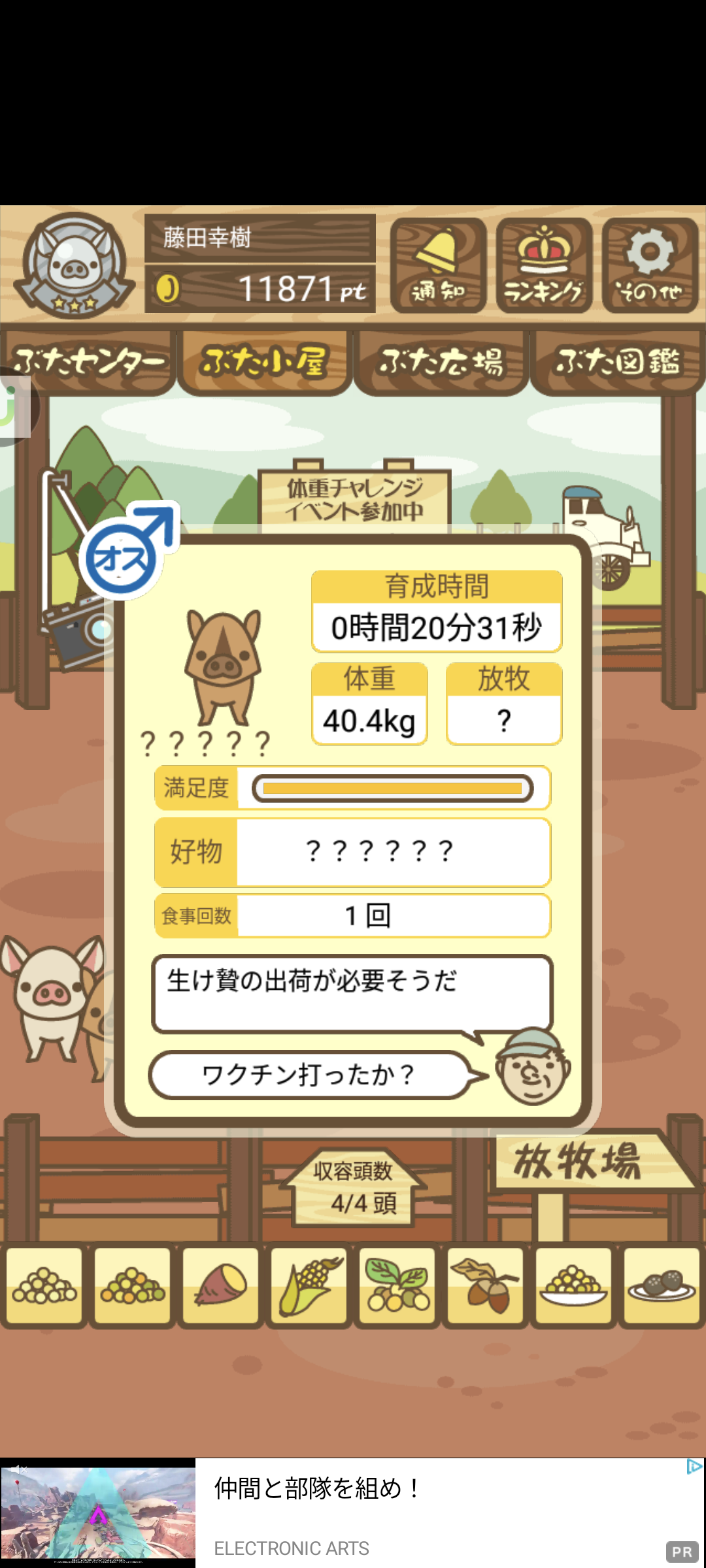Screen dimensions: 706x1568
Task: Open the 体重チャレンジ event sign
Action: pyautogui.click(x=355, y=498)
